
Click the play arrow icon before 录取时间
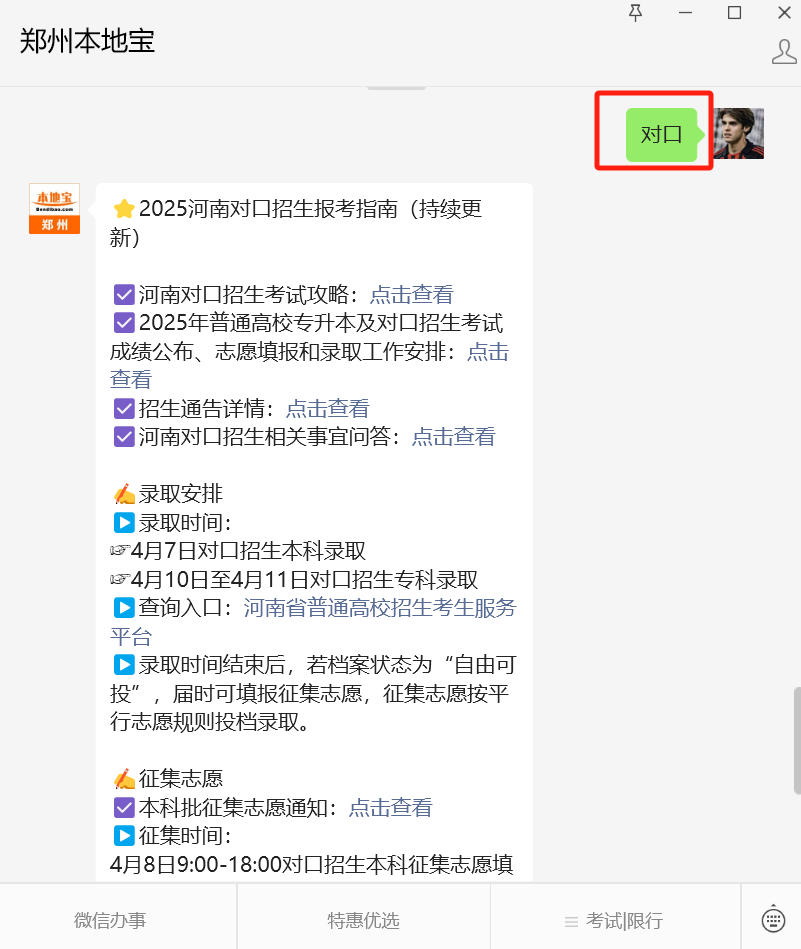[x=123, y=521]
